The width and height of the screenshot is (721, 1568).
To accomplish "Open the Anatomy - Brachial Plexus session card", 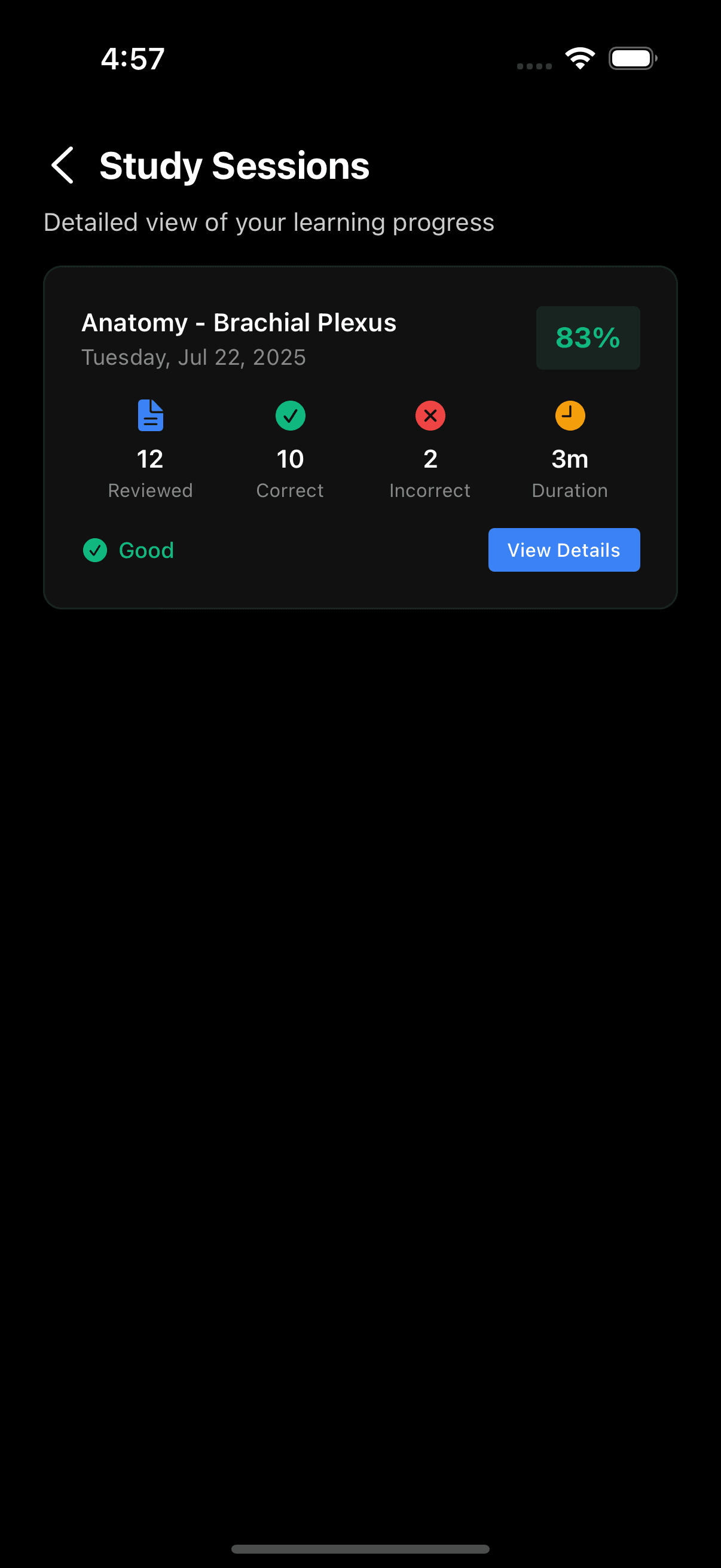I will click(x=239, y=322).
